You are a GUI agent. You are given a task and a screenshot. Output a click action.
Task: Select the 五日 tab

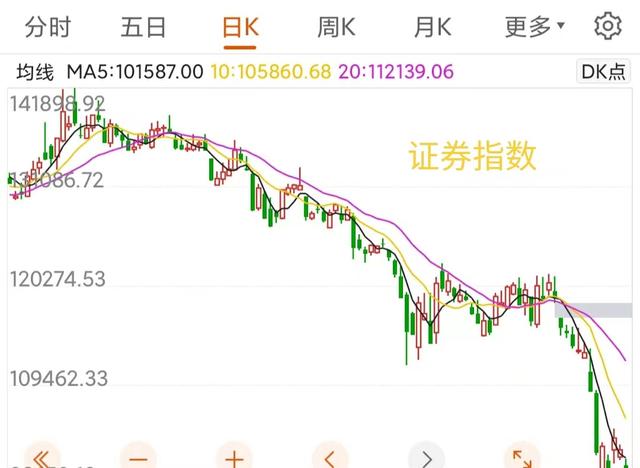pos(143,27)
